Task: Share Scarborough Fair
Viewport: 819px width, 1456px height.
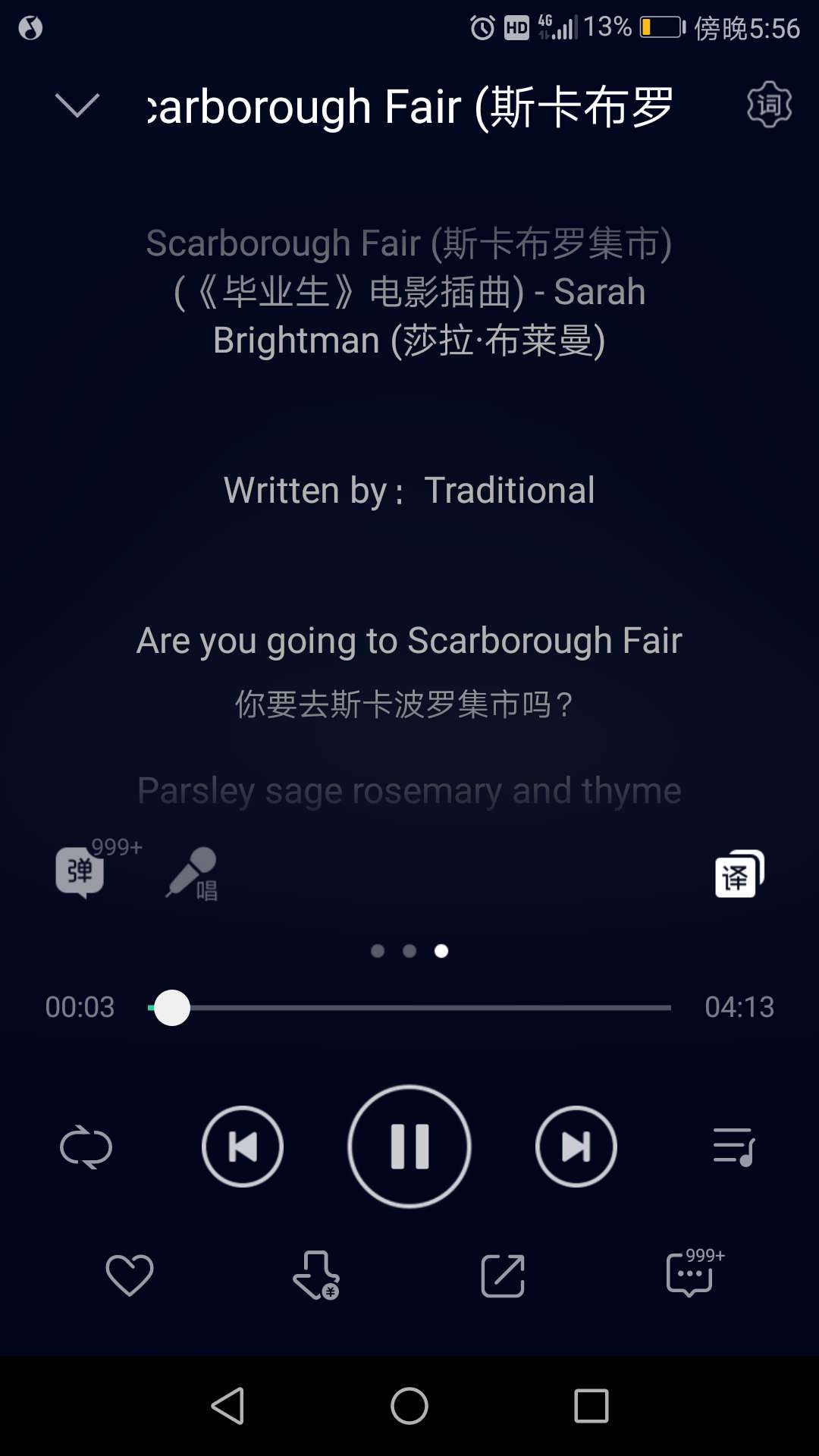Action: tap(503, 1276)
